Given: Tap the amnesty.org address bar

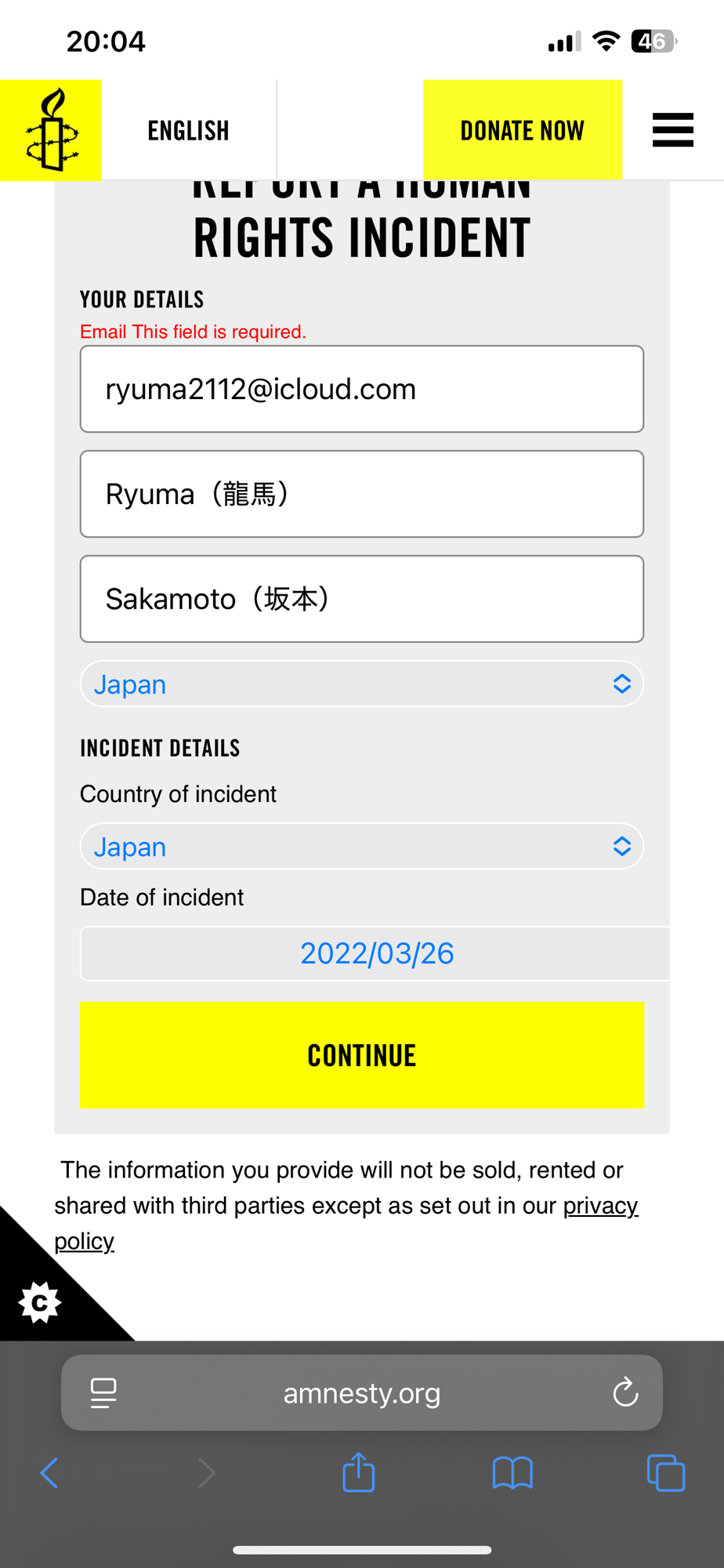Looking at the screenshot, I should (361, 1393).
